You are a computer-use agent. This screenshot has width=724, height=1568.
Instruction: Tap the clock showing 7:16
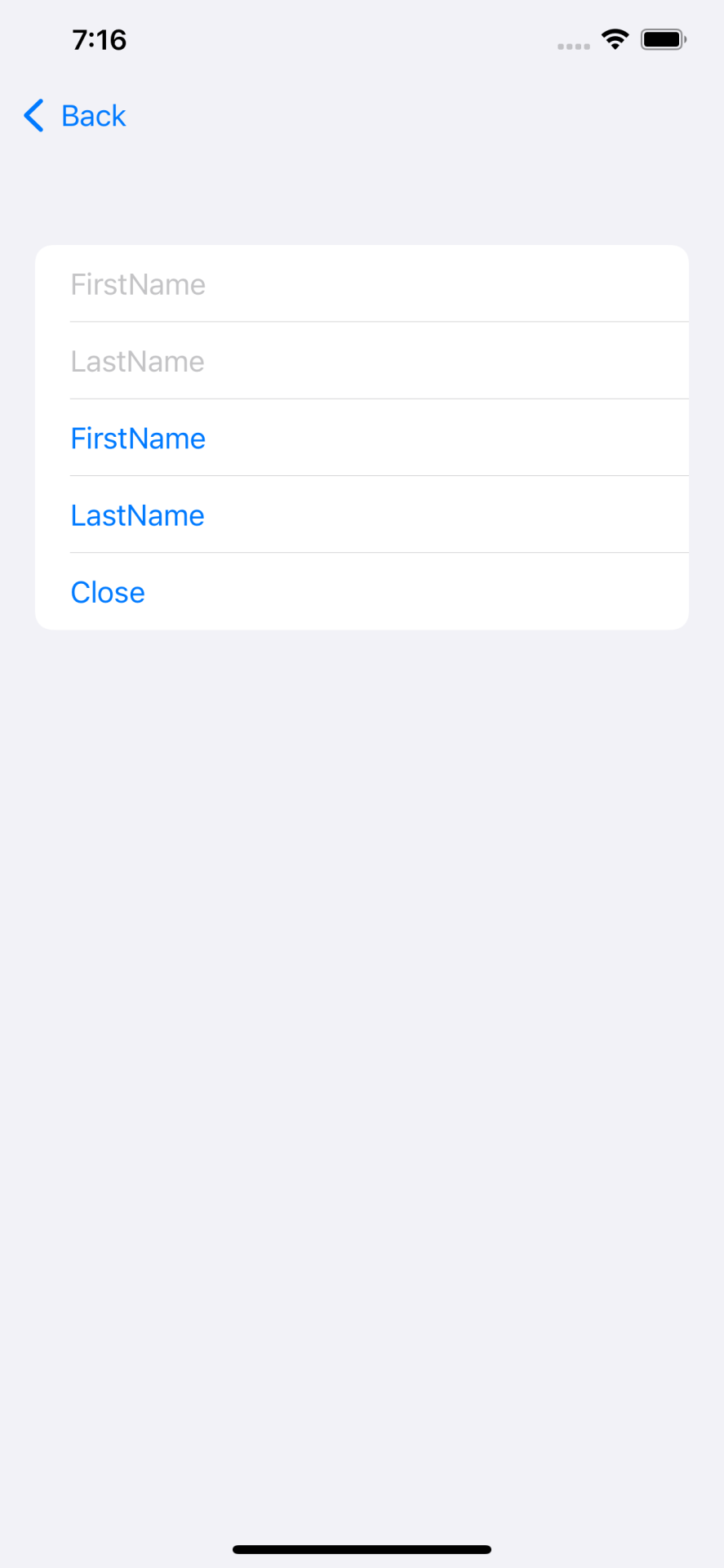point(99,39)
